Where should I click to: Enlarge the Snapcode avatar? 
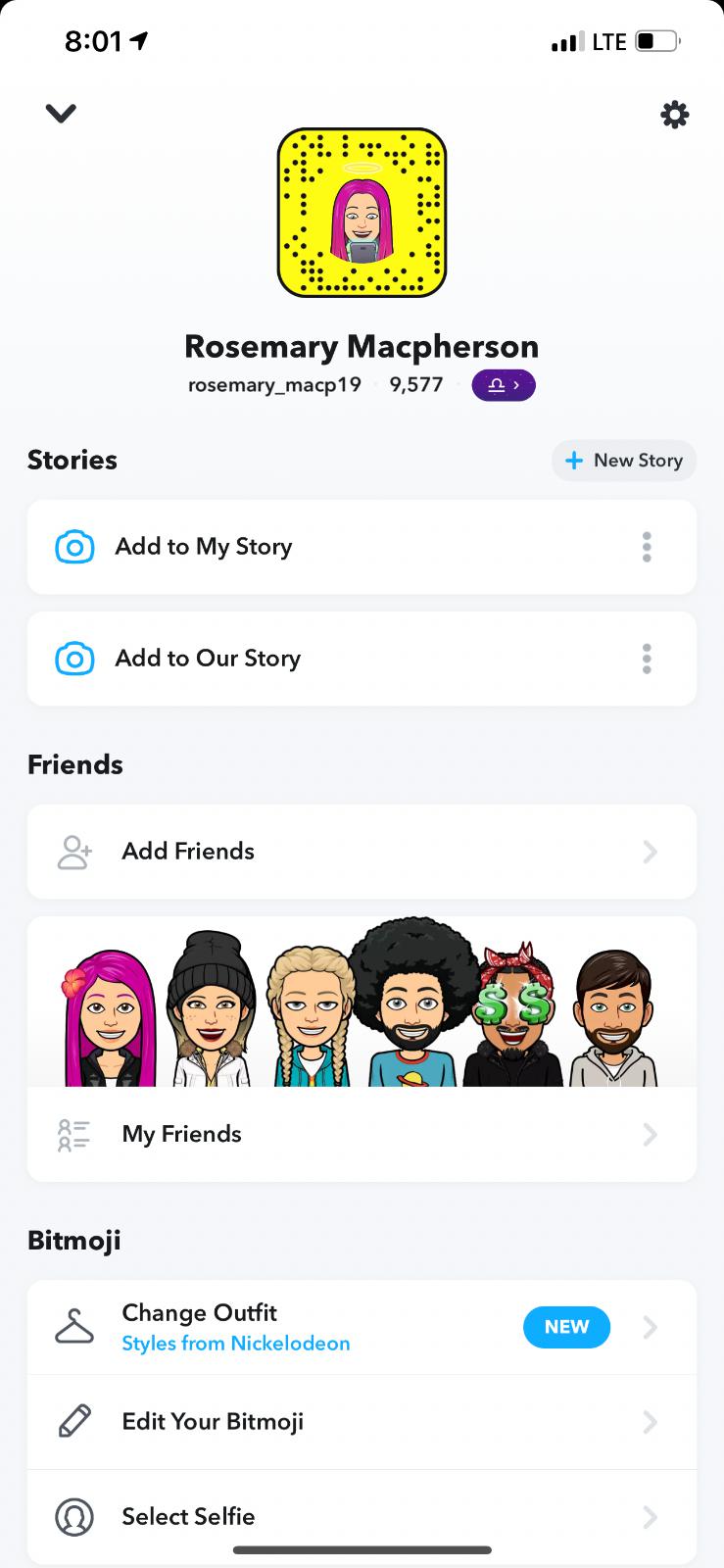click(x=362, y=213)
